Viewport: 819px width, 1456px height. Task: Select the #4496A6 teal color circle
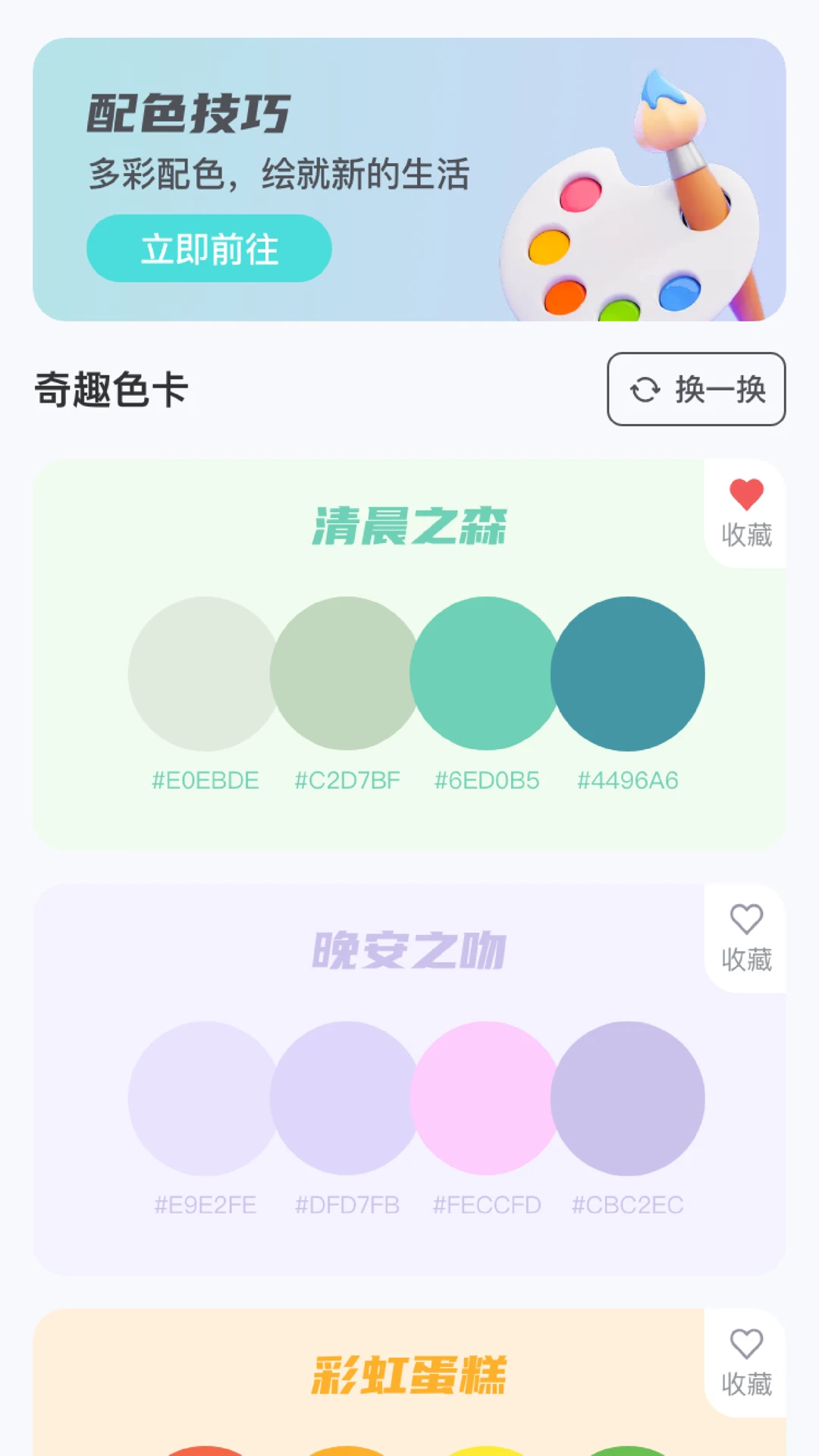tap(629, 672)
